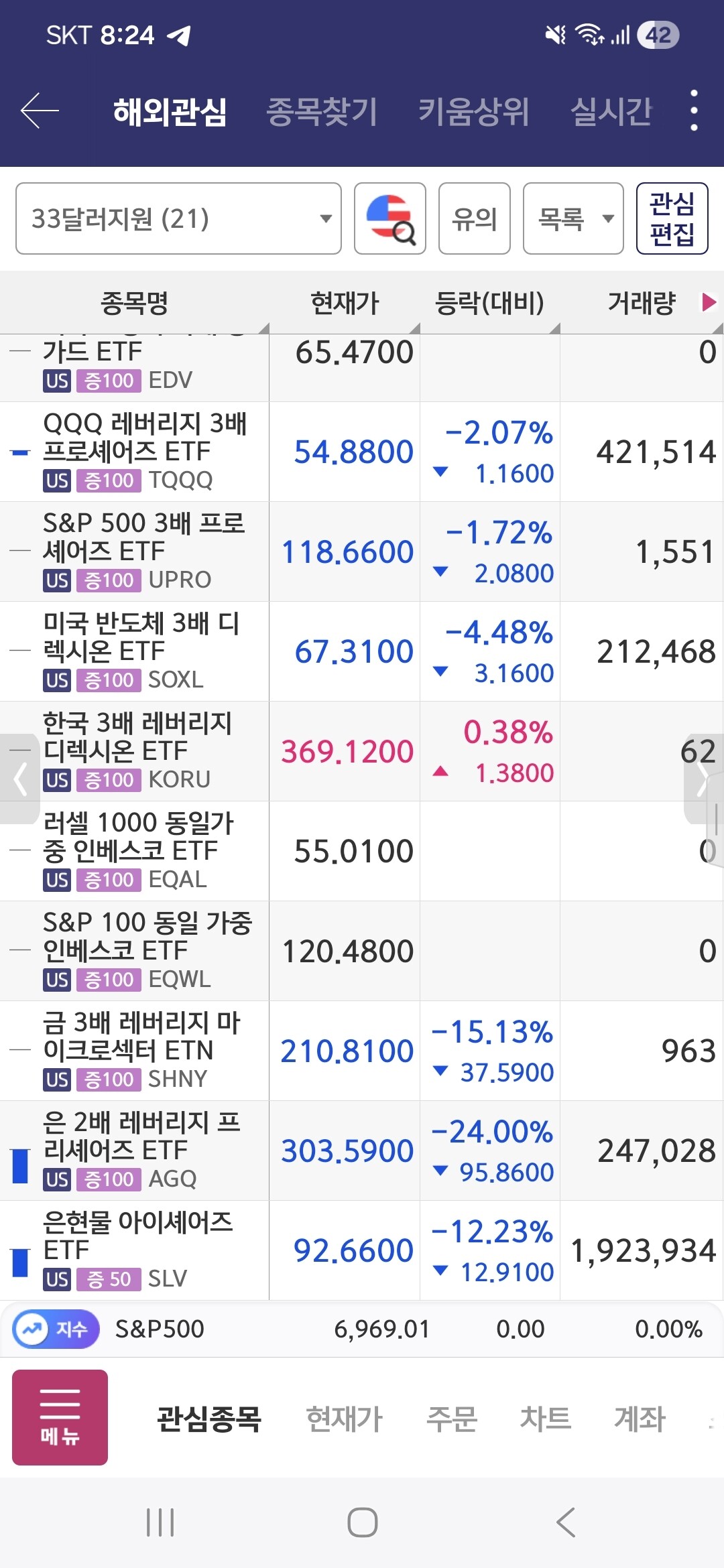Open the 목록 view dropdown
Screen dimensions: 724x1568
pos(573,218)
